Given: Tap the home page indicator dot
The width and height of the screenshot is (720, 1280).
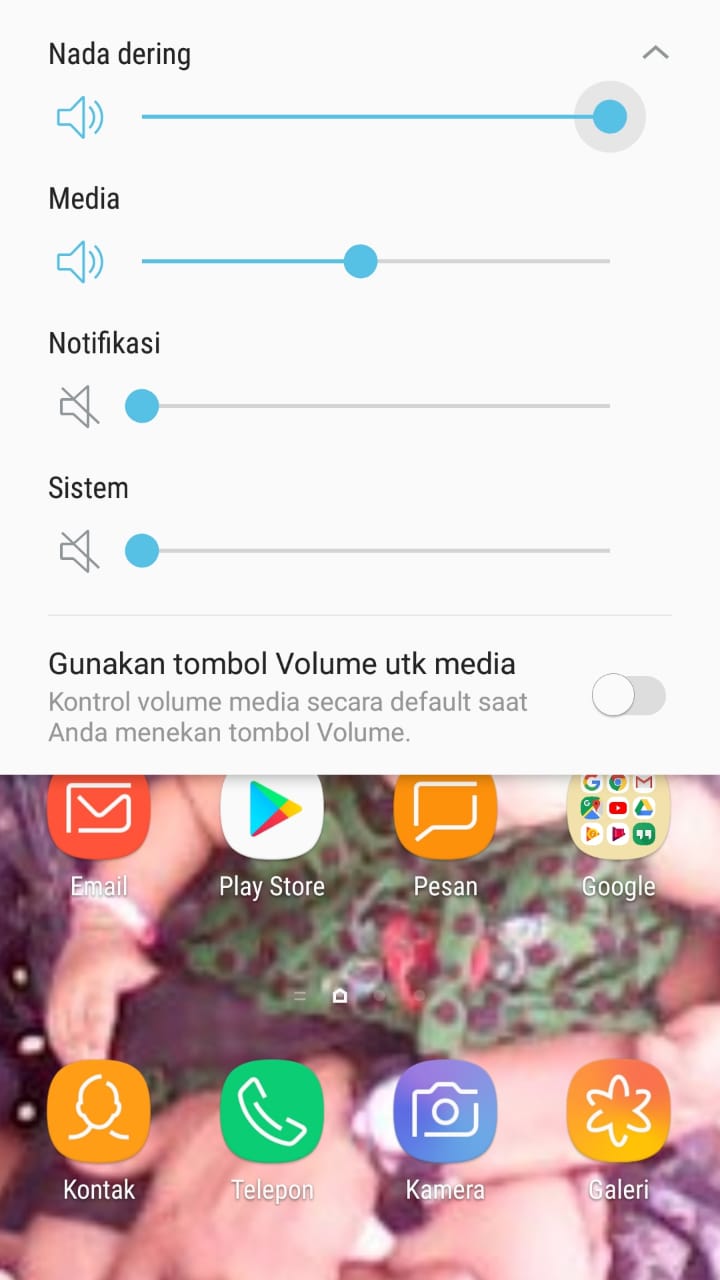Looking at the screenshot, I should (x=340, y=996).
